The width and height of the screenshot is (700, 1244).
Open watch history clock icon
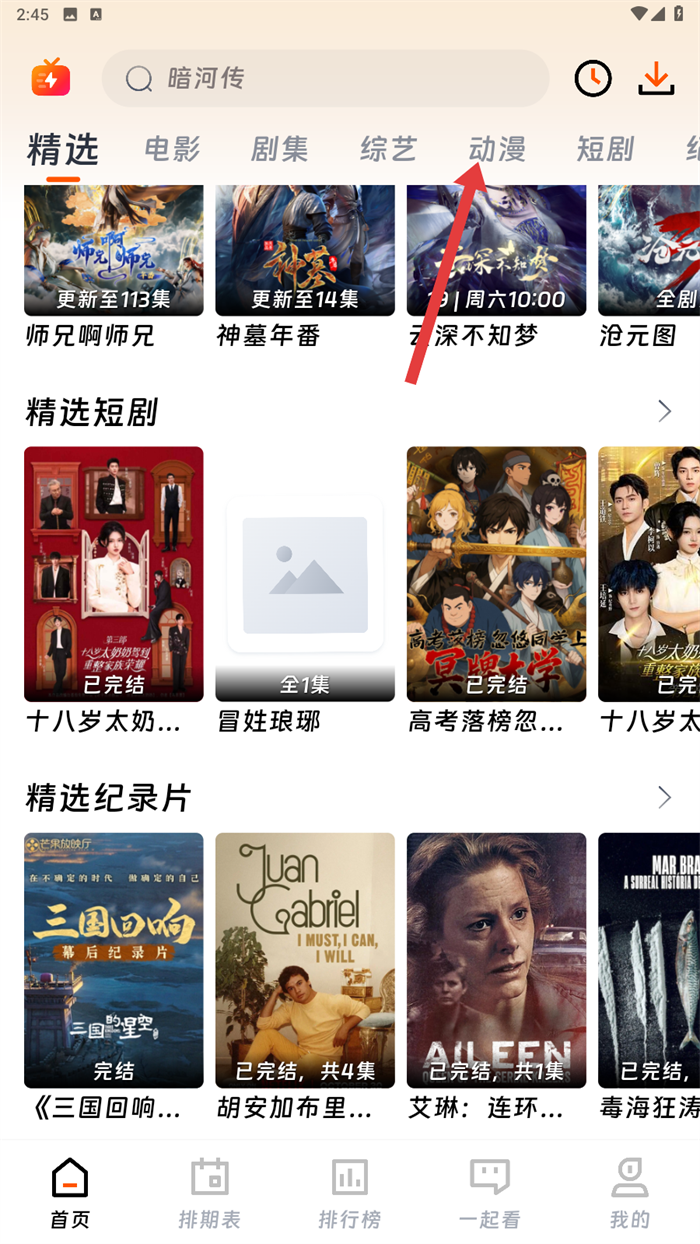coord(593,79)
